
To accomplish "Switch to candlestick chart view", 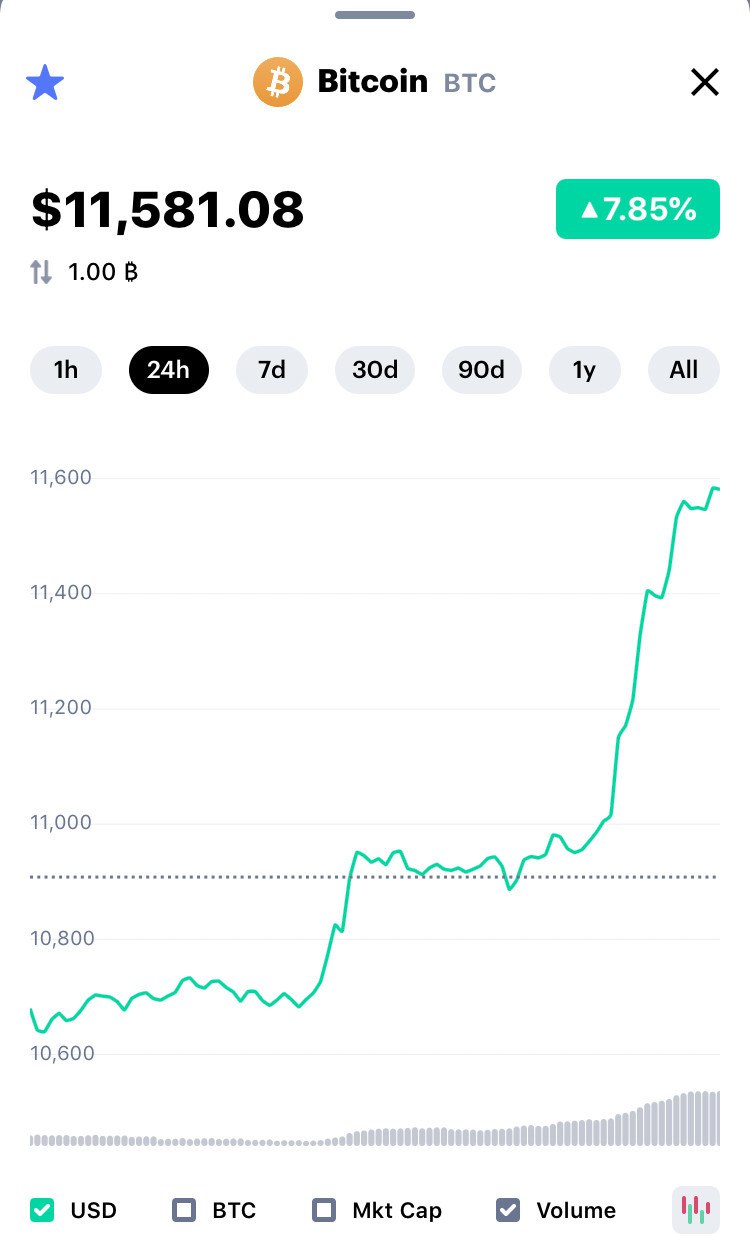I will [x=695, y=1210].
